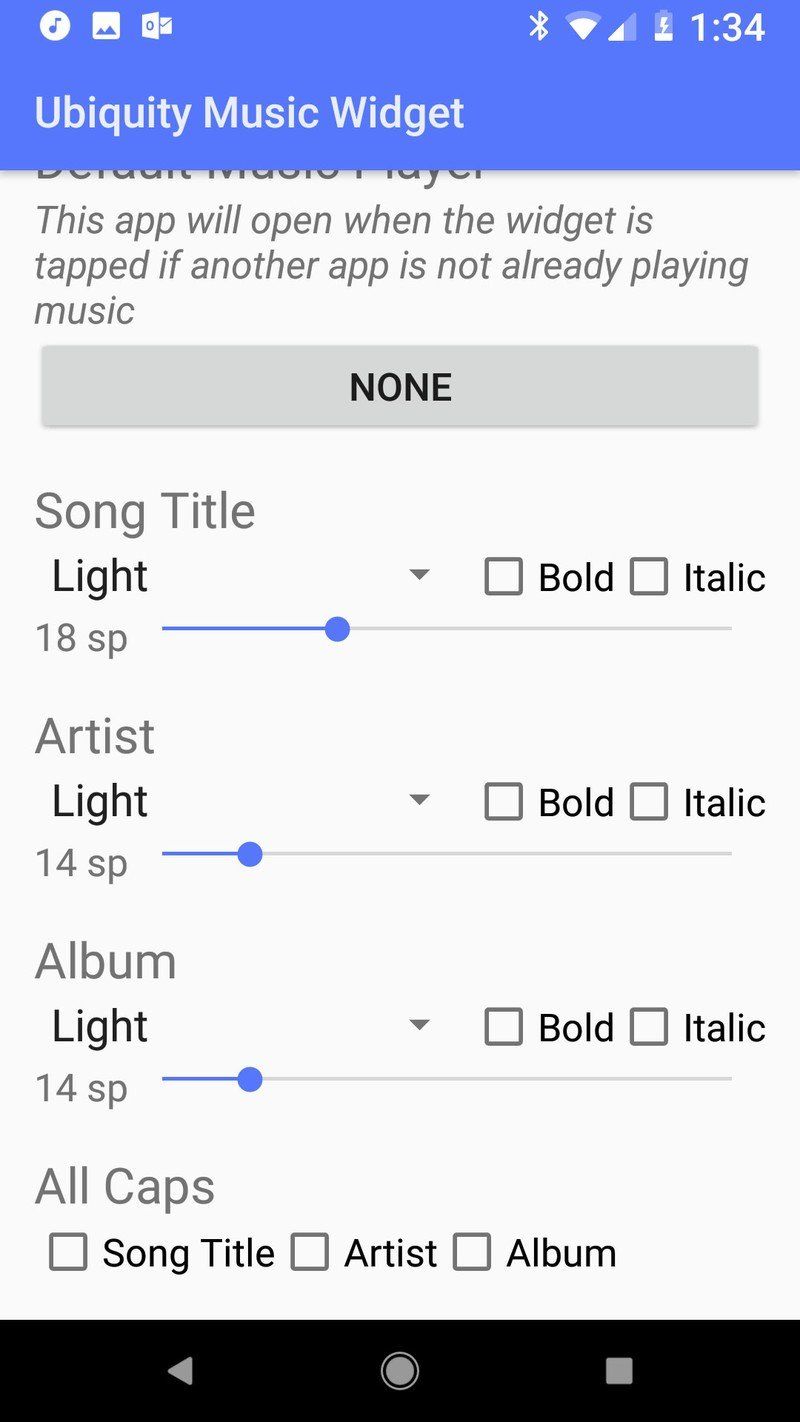Enable Bold for Album text

pyautogui.click(x=504, y=1026)
